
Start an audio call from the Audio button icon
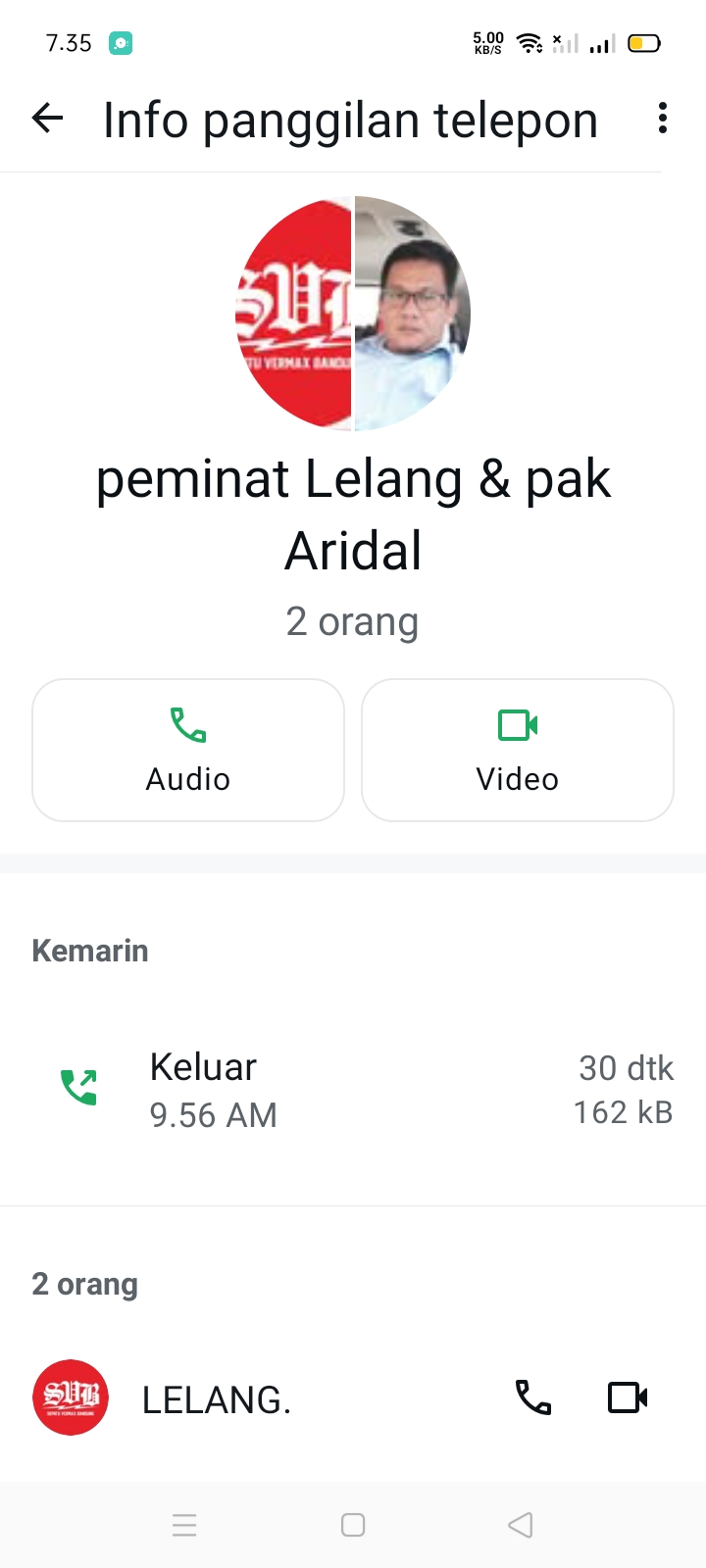[x=188, y=727]
